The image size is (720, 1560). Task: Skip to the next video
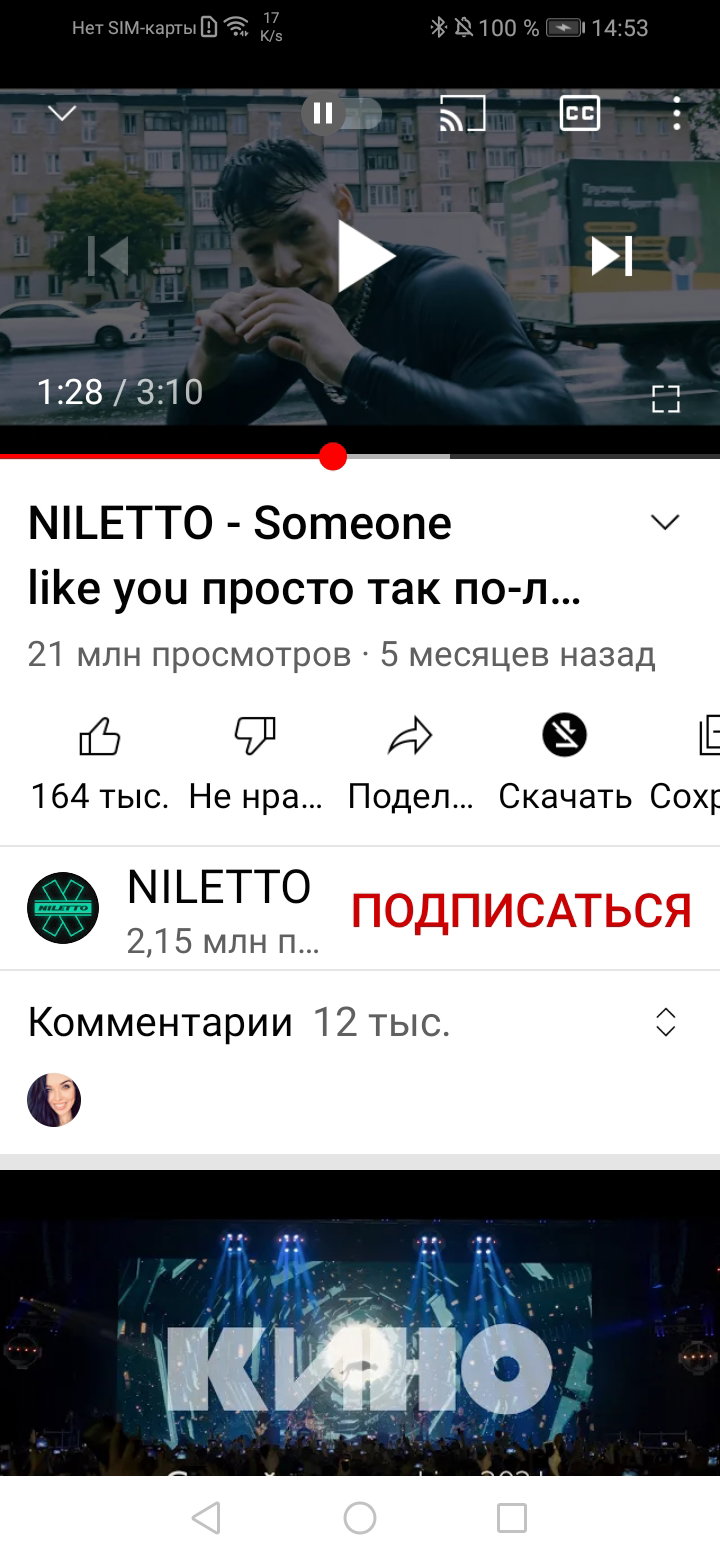coord(612,256)
